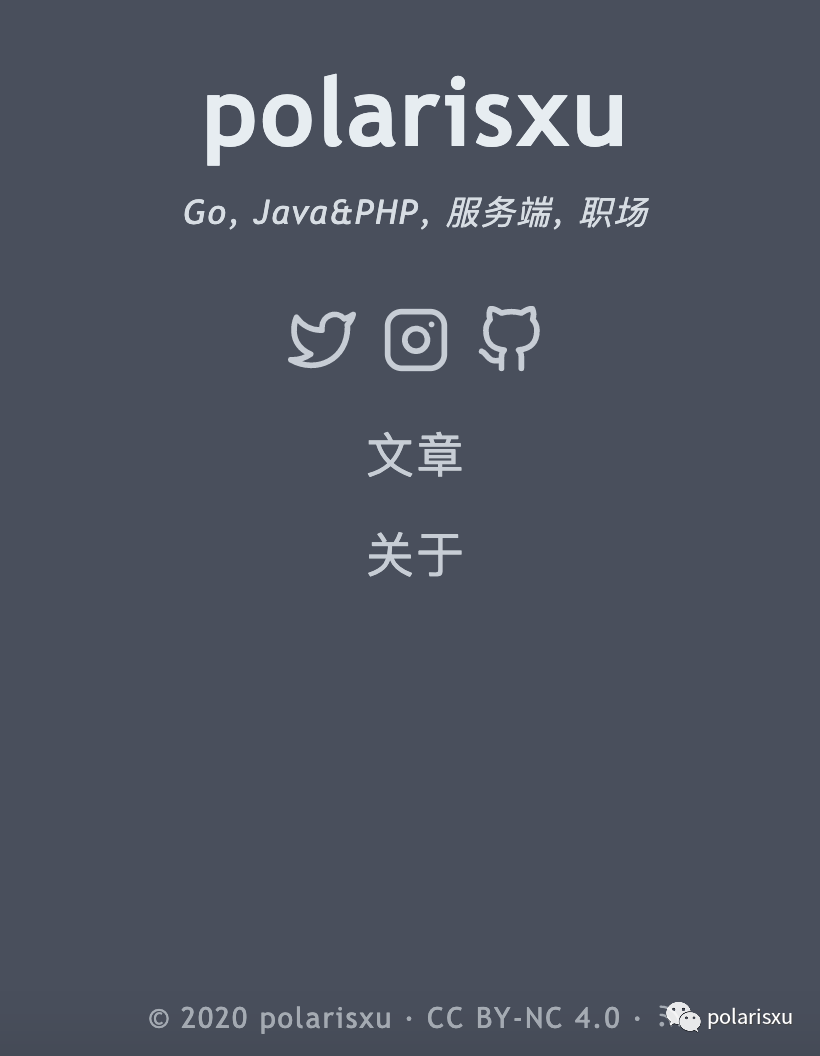Open the 关于 page
Viewport: 820px width, 1056px height.
coord(415,555)
